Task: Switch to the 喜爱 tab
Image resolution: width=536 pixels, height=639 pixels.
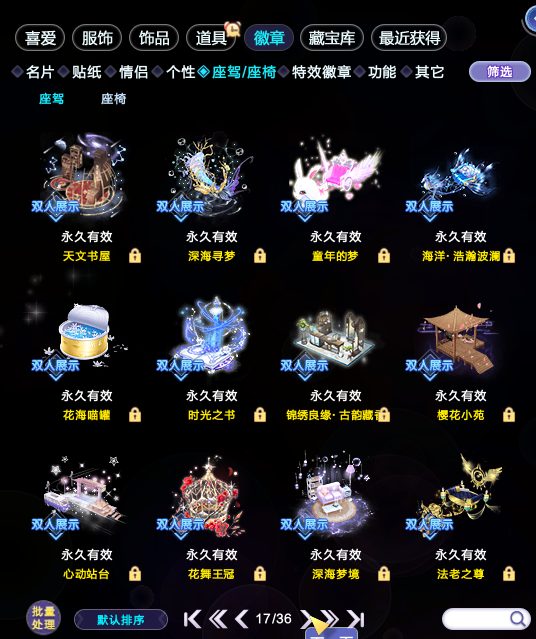Action: pos(40,38)
